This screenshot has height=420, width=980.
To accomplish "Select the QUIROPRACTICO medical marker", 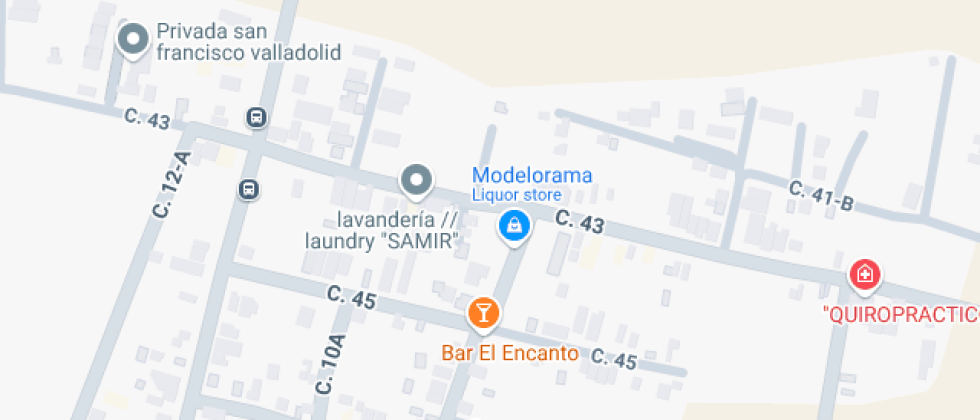I will click(x=864, y=274).
